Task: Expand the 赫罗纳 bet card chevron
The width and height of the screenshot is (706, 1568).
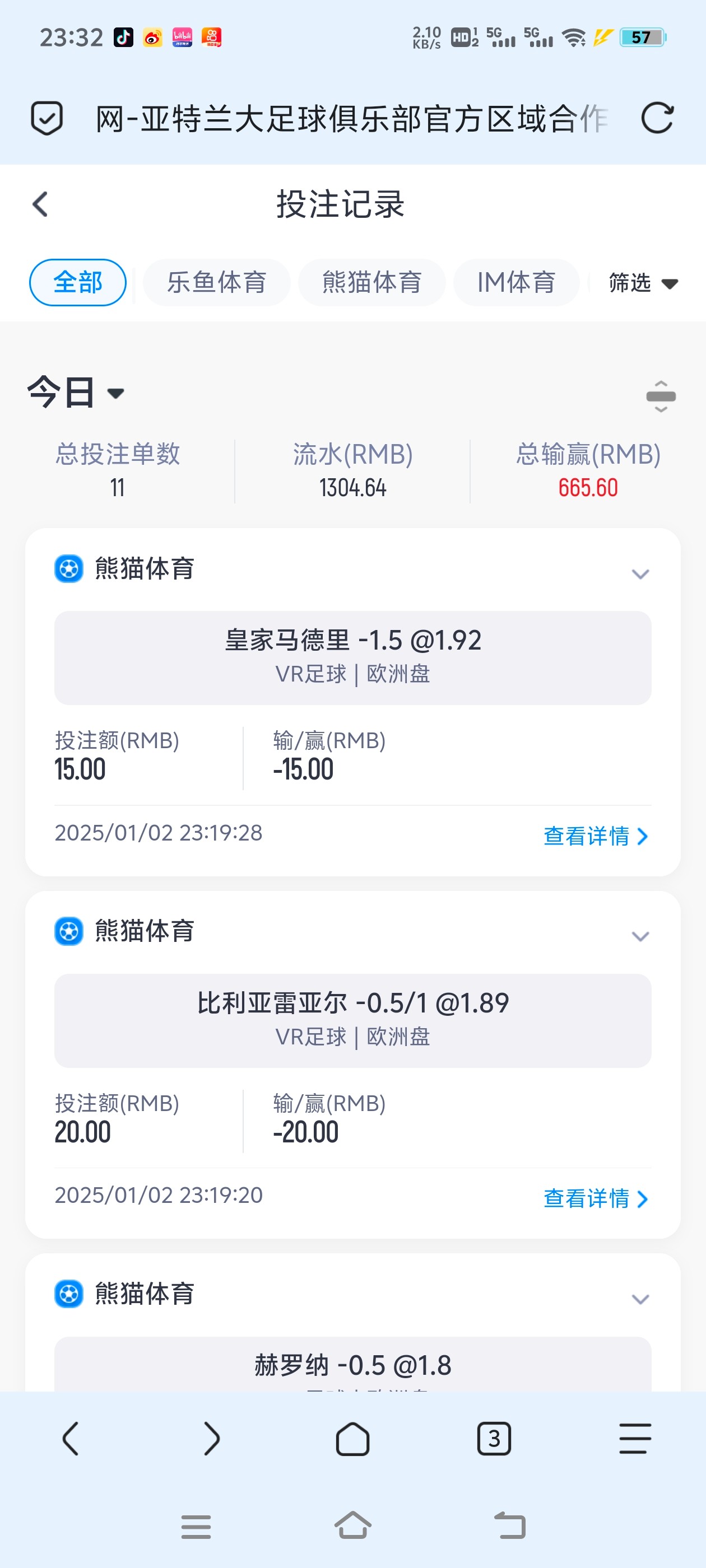Action: tap(640, 1299)
